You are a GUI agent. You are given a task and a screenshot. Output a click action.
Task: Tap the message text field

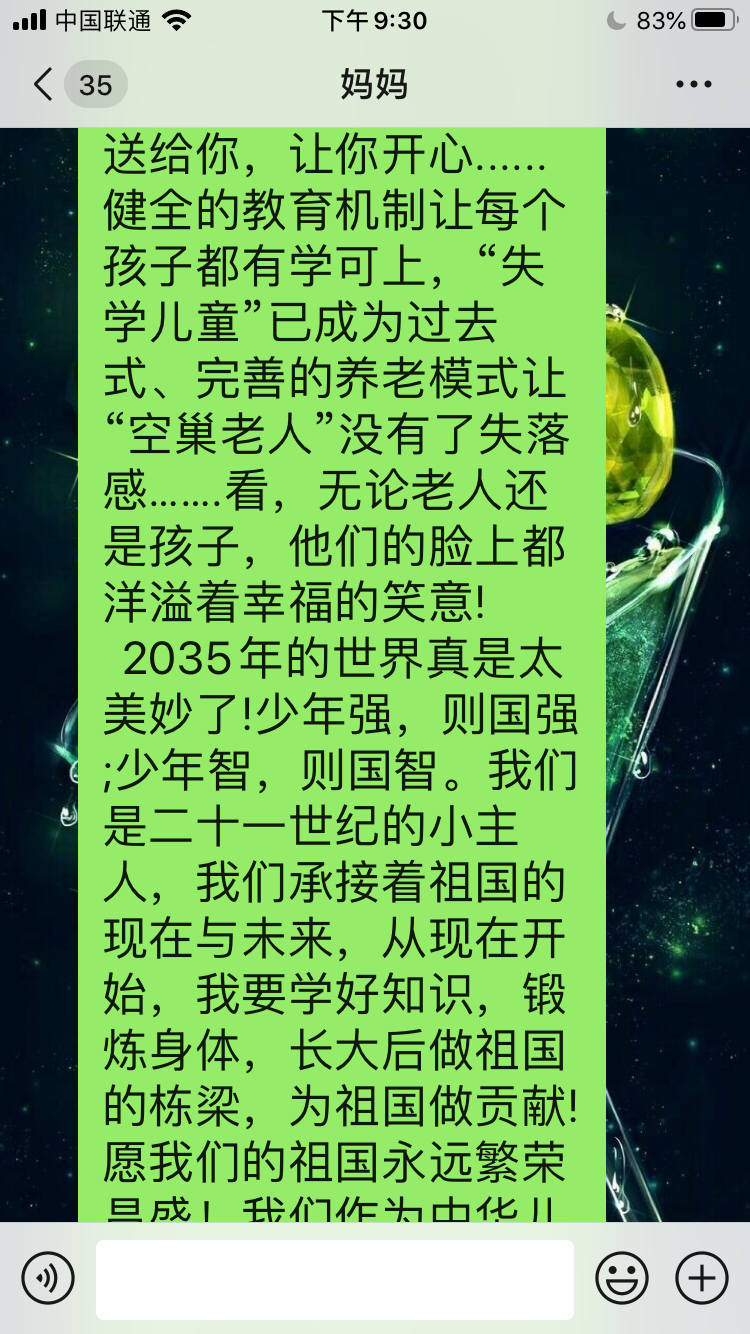(335, 1279)
